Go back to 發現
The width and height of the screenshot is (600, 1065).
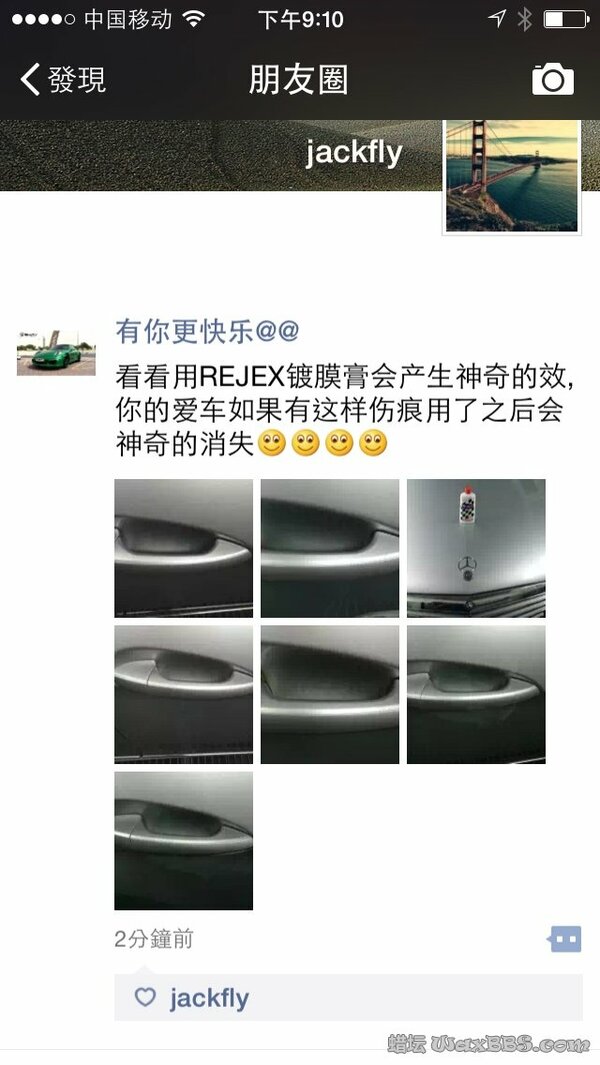(x=63, y=80)
